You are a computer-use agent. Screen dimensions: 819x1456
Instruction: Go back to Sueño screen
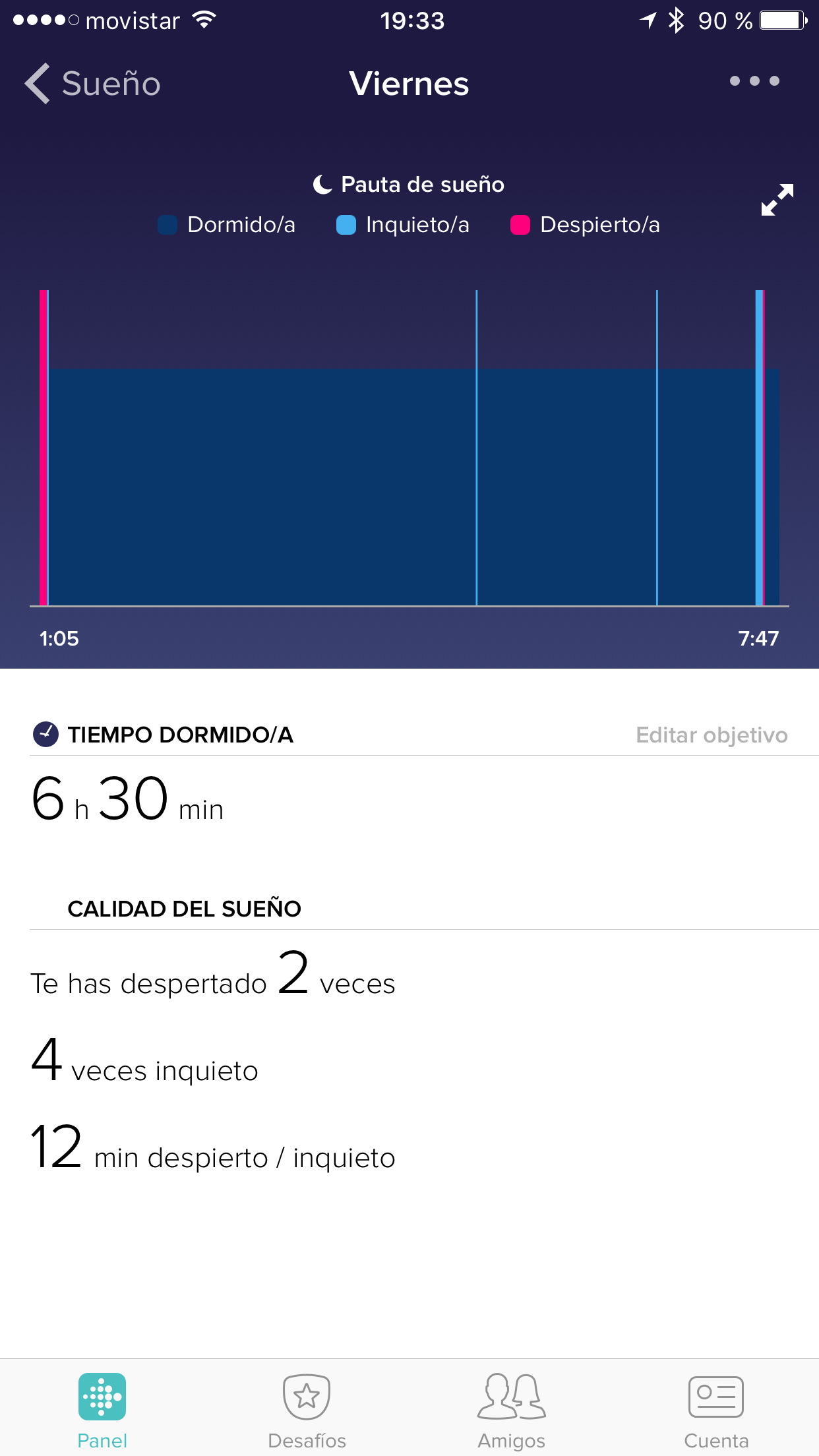pos(92,84)
